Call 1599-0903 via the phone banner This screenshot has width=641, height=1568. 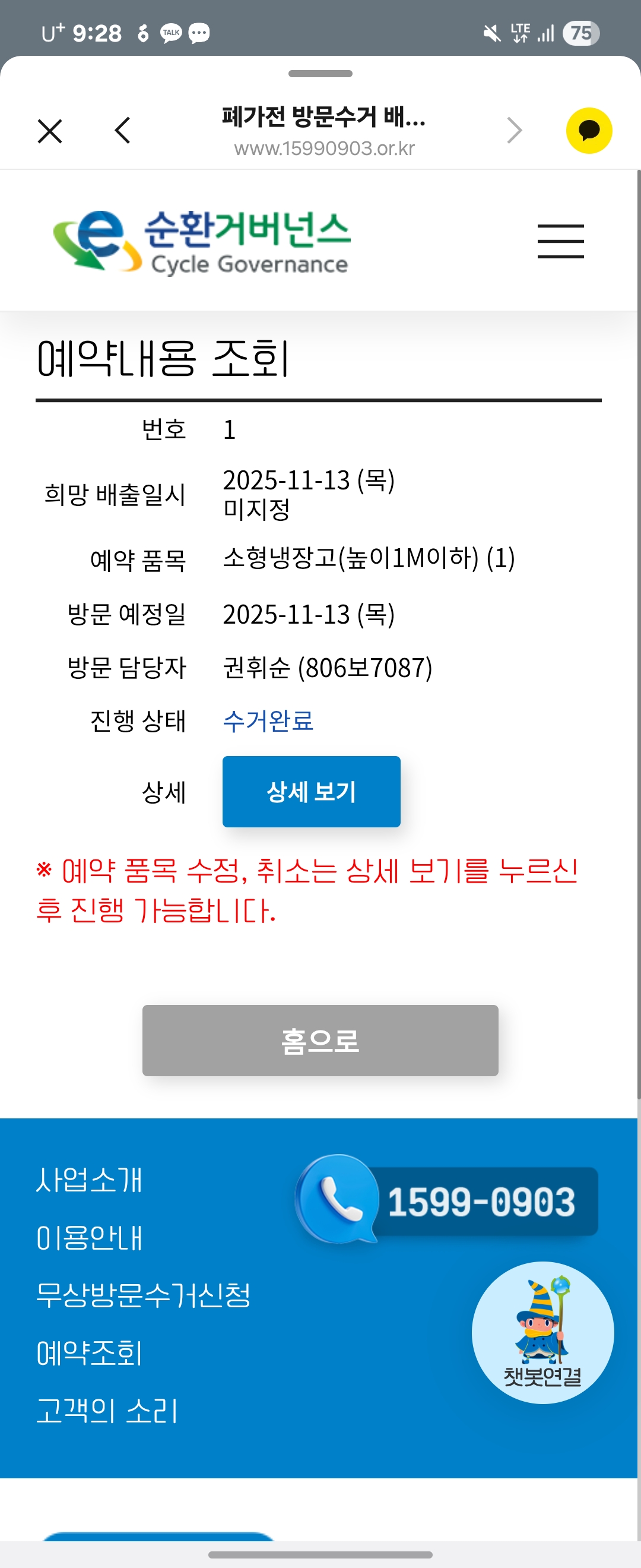click(x=447, y=1201)
